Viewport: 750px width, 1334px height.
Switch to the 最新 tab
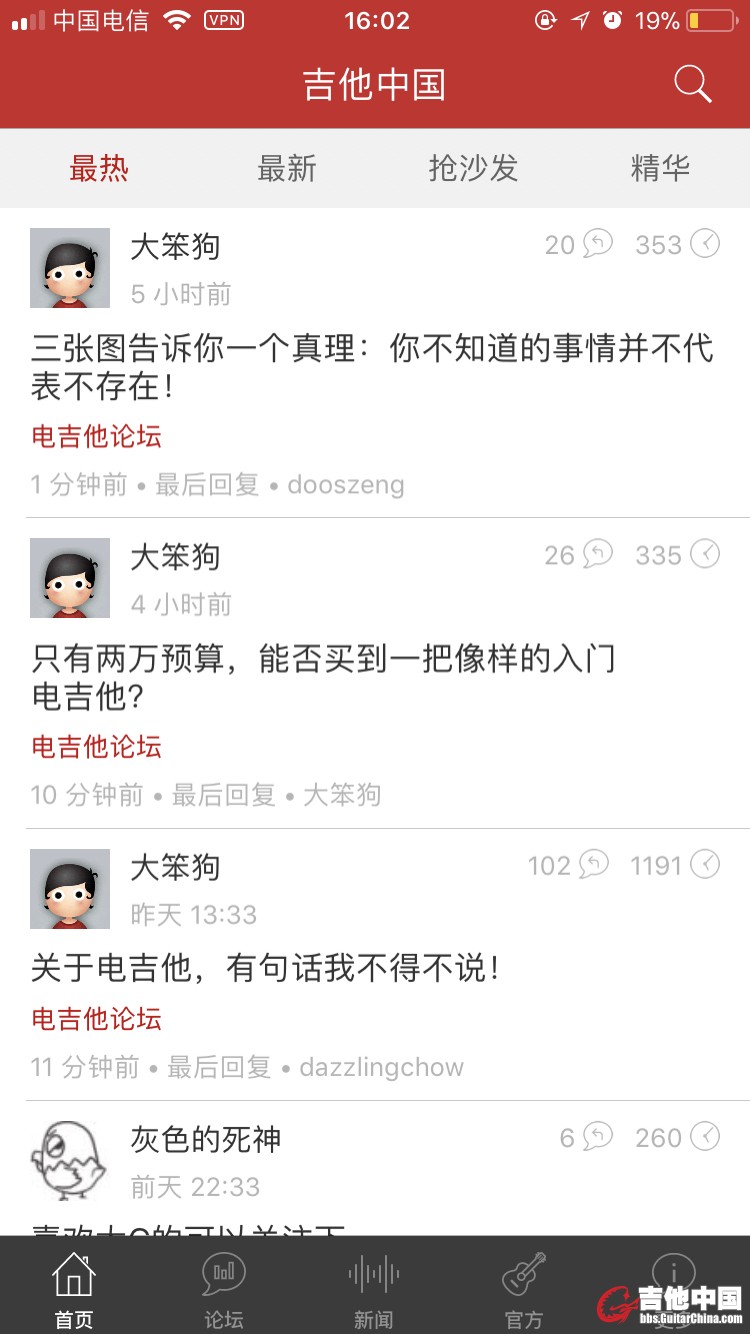point(287,168)
